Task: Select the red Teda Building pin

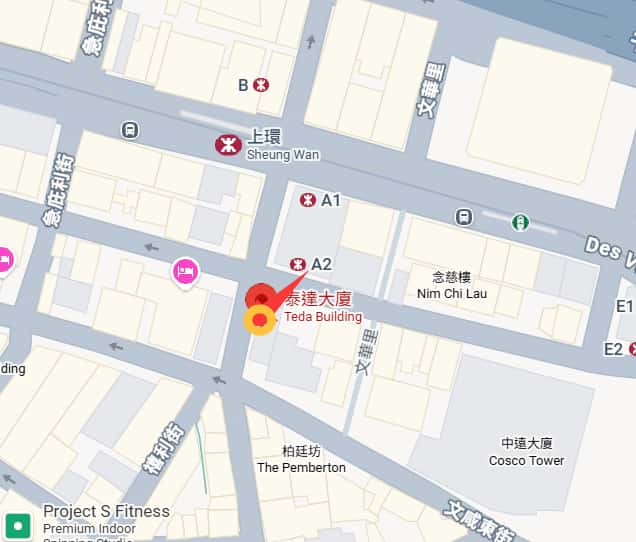Action: tap(261, 298)
